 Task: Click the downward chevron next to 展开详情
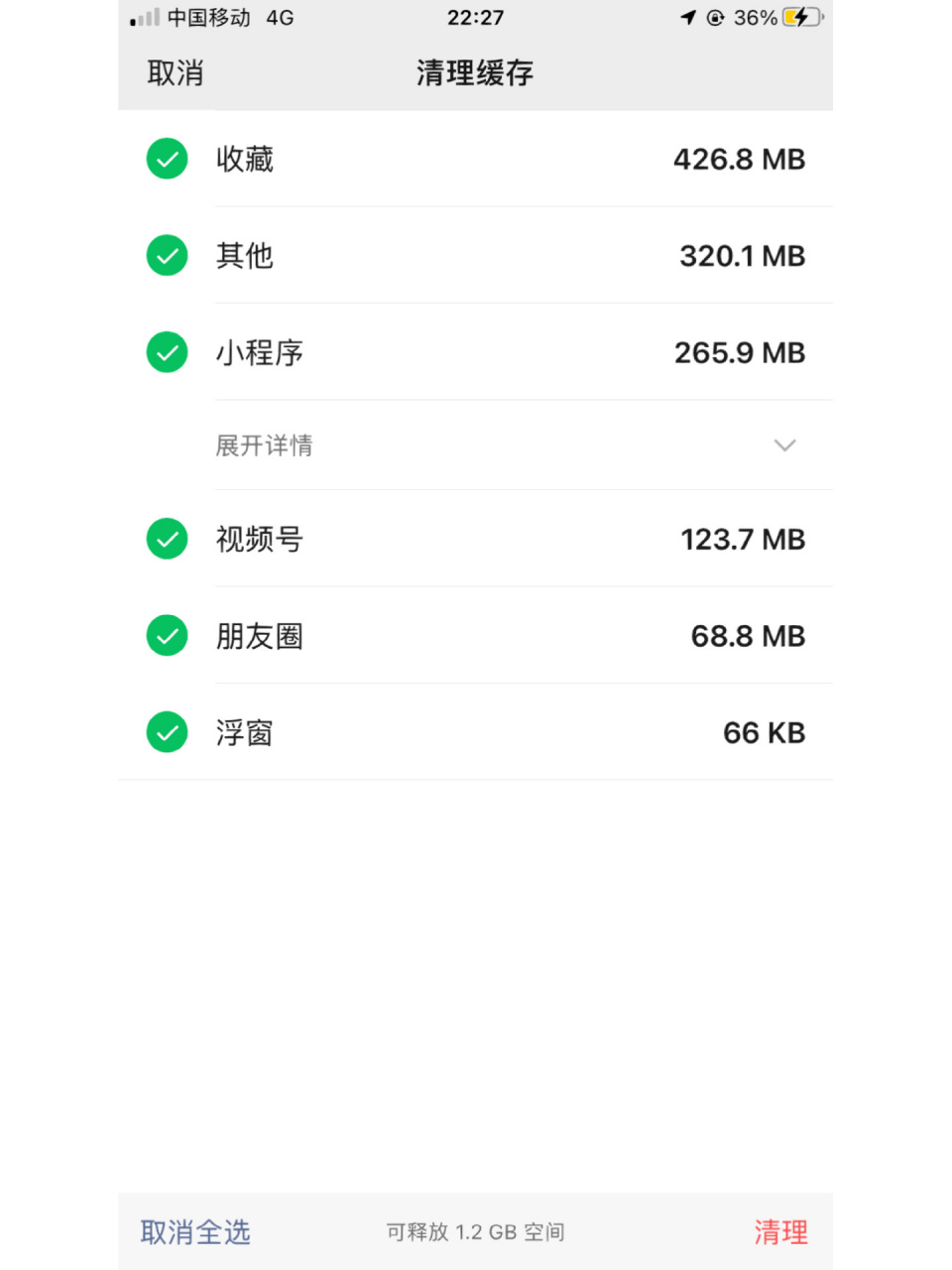pyautogui.click(x=784, y=445)
